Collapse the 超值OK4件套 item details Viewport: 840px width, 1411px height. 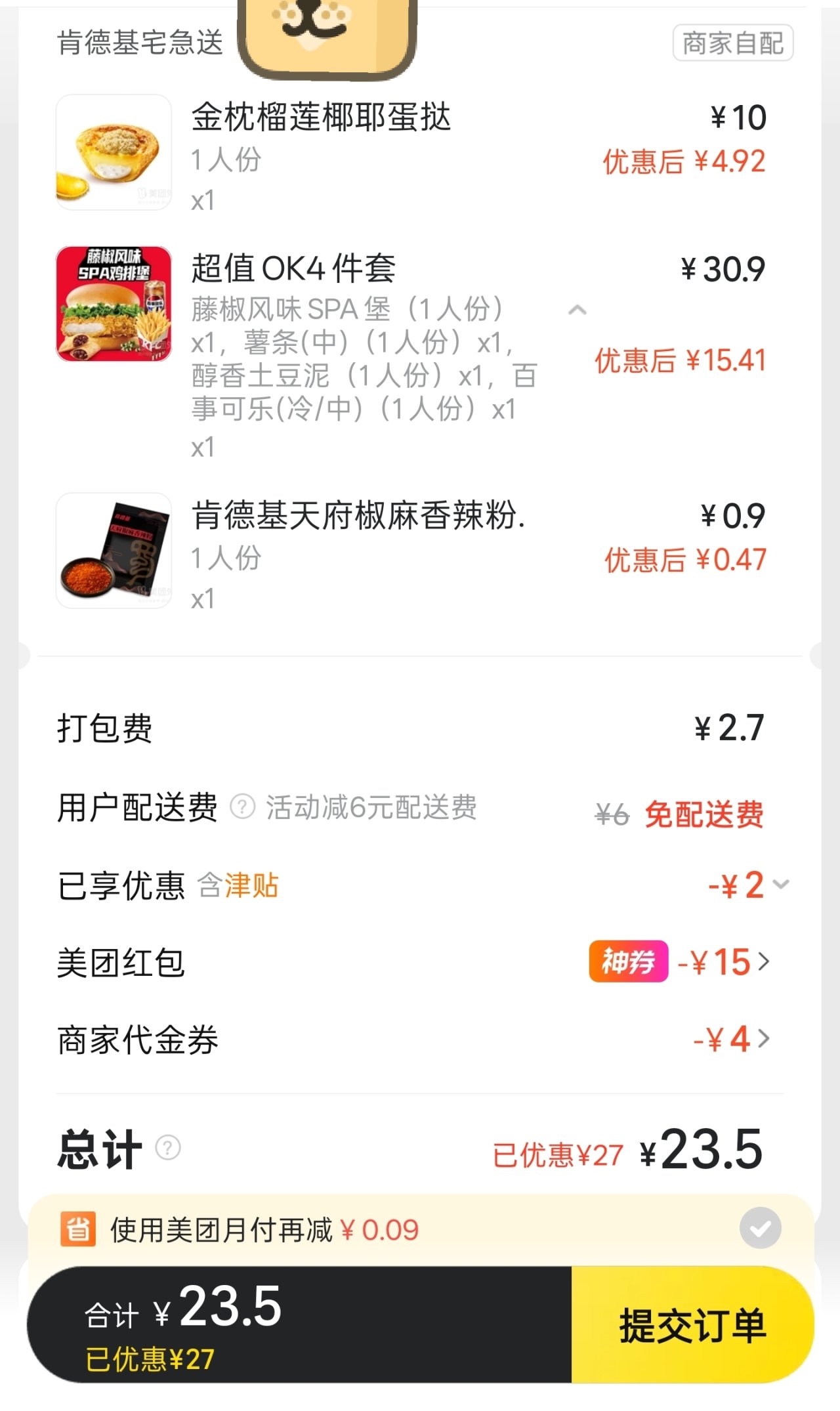click(577, 310)
